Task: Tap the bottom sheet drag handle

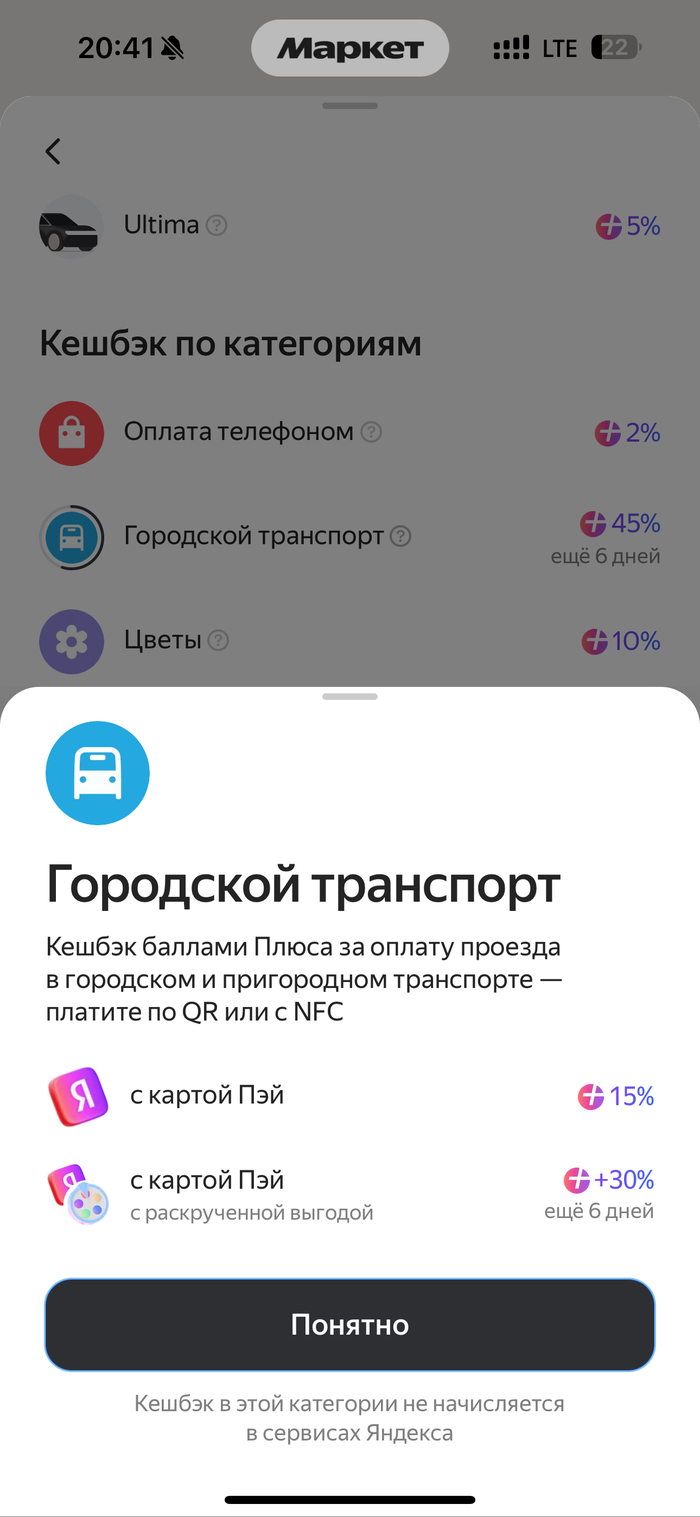Action: (350, 697)
